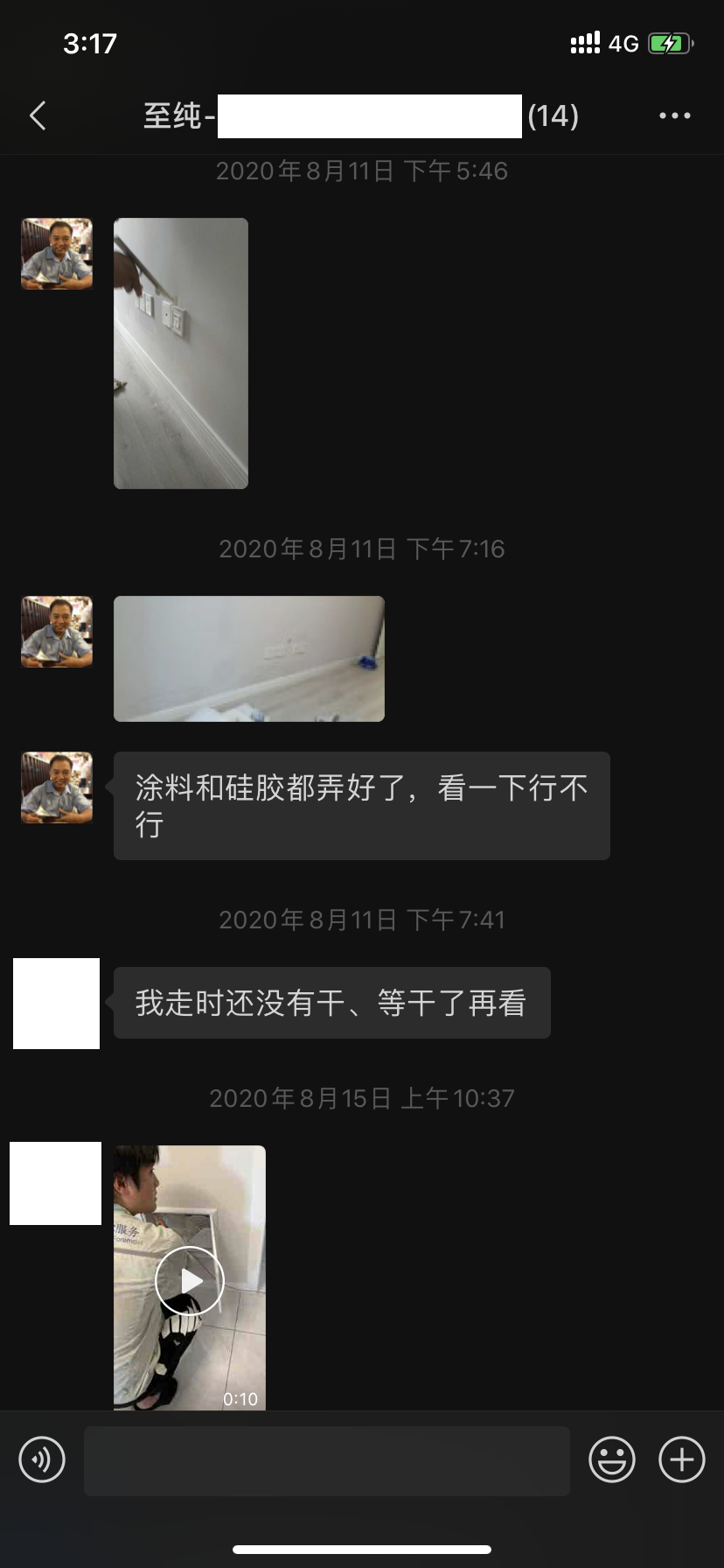Viewport: 724px width, 1568px height.
Task: Switch to voice message input
Action: 42,1459
